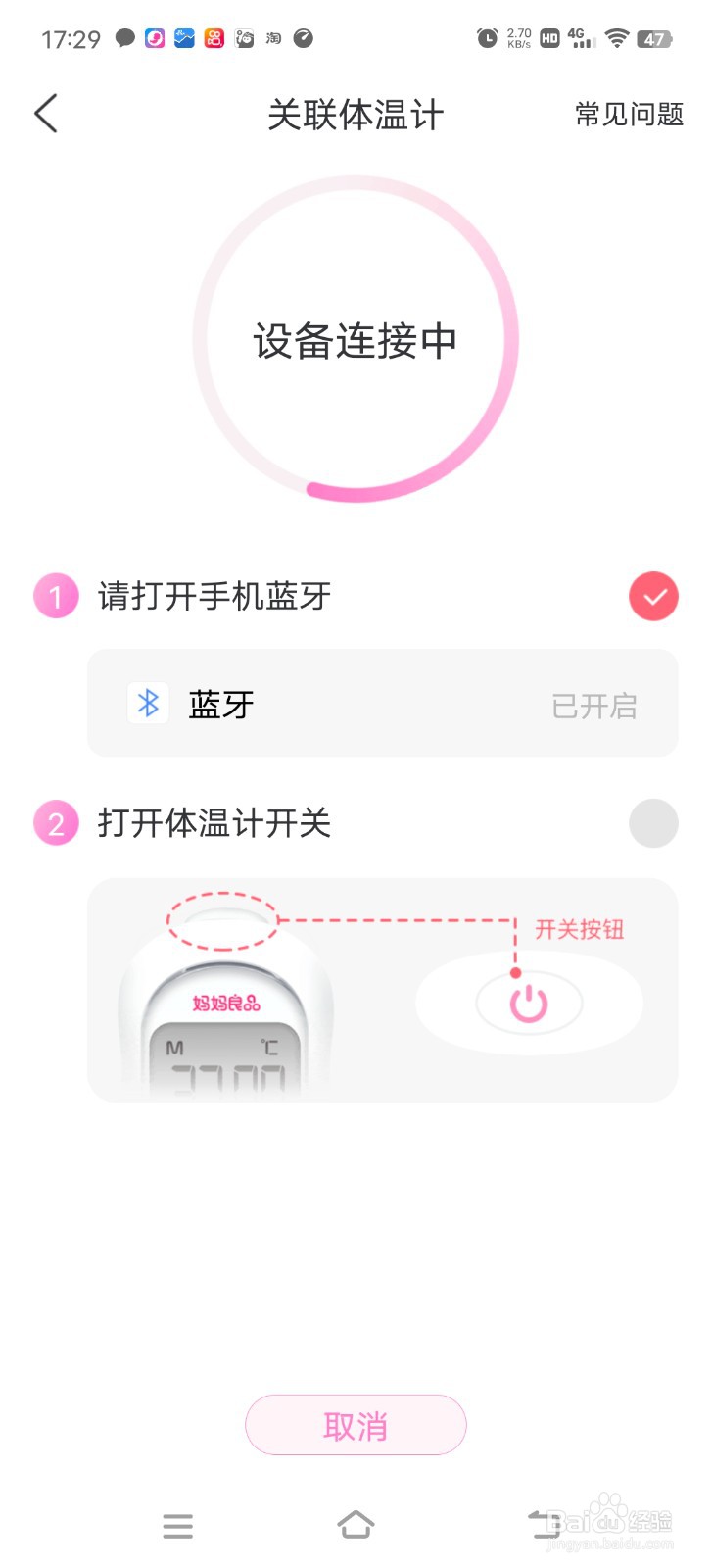
Task: Tap the 取消 button to cancel pairing
Action: [356, 1424]
